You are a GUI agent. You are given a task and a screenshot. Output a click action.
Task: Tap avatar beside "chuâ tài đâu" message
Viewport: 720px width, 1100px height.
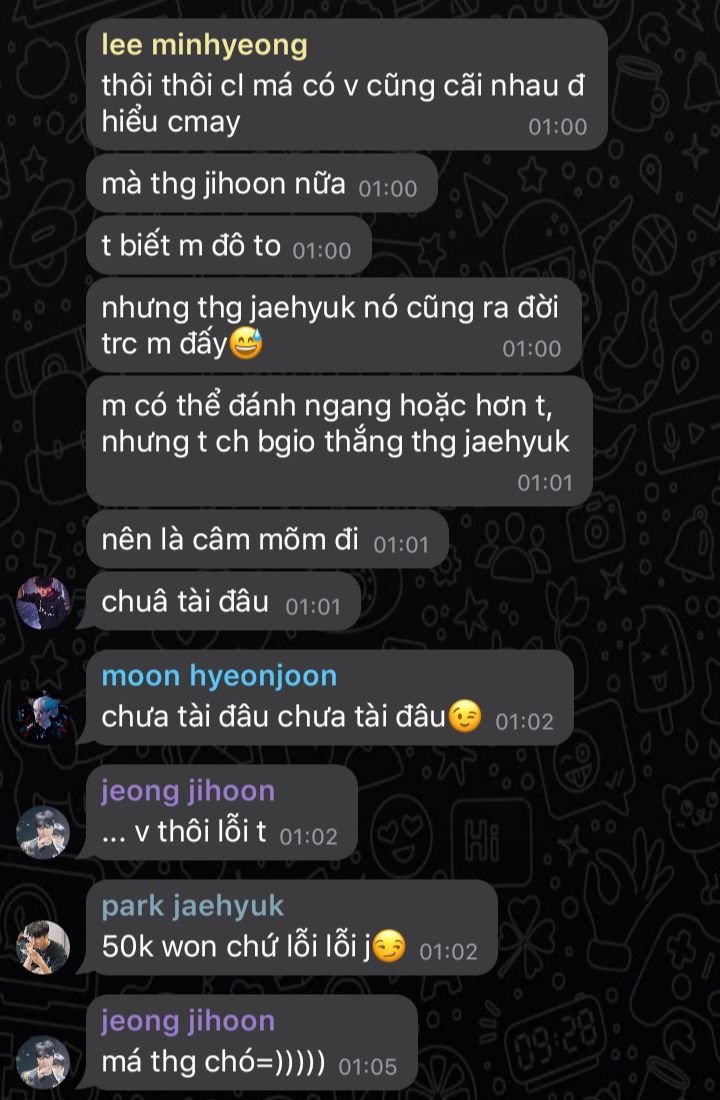tap(43, 603)
